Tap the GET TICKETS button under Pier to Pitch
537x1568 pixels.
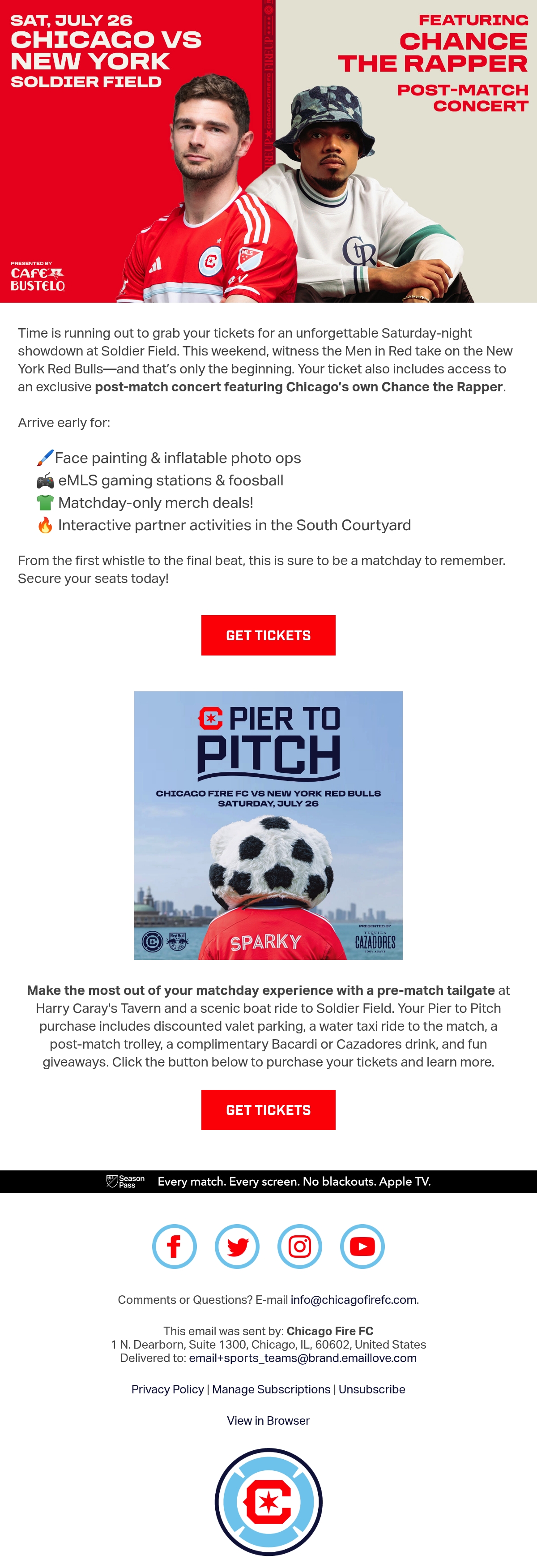click(268, 1110)
